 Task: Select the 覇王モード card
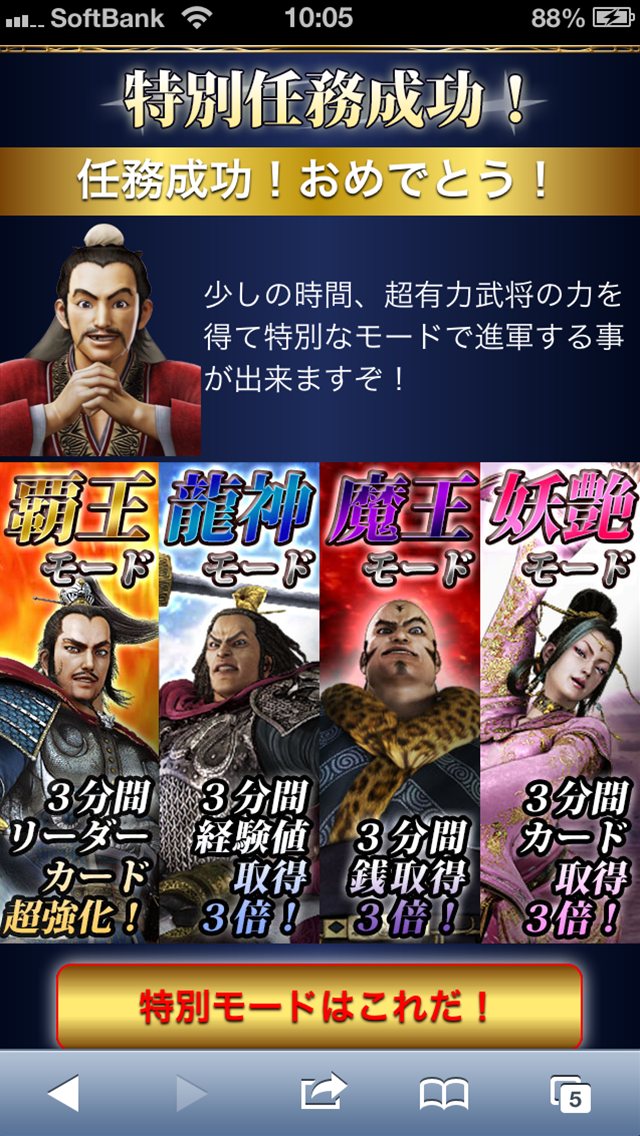[80, 702]
